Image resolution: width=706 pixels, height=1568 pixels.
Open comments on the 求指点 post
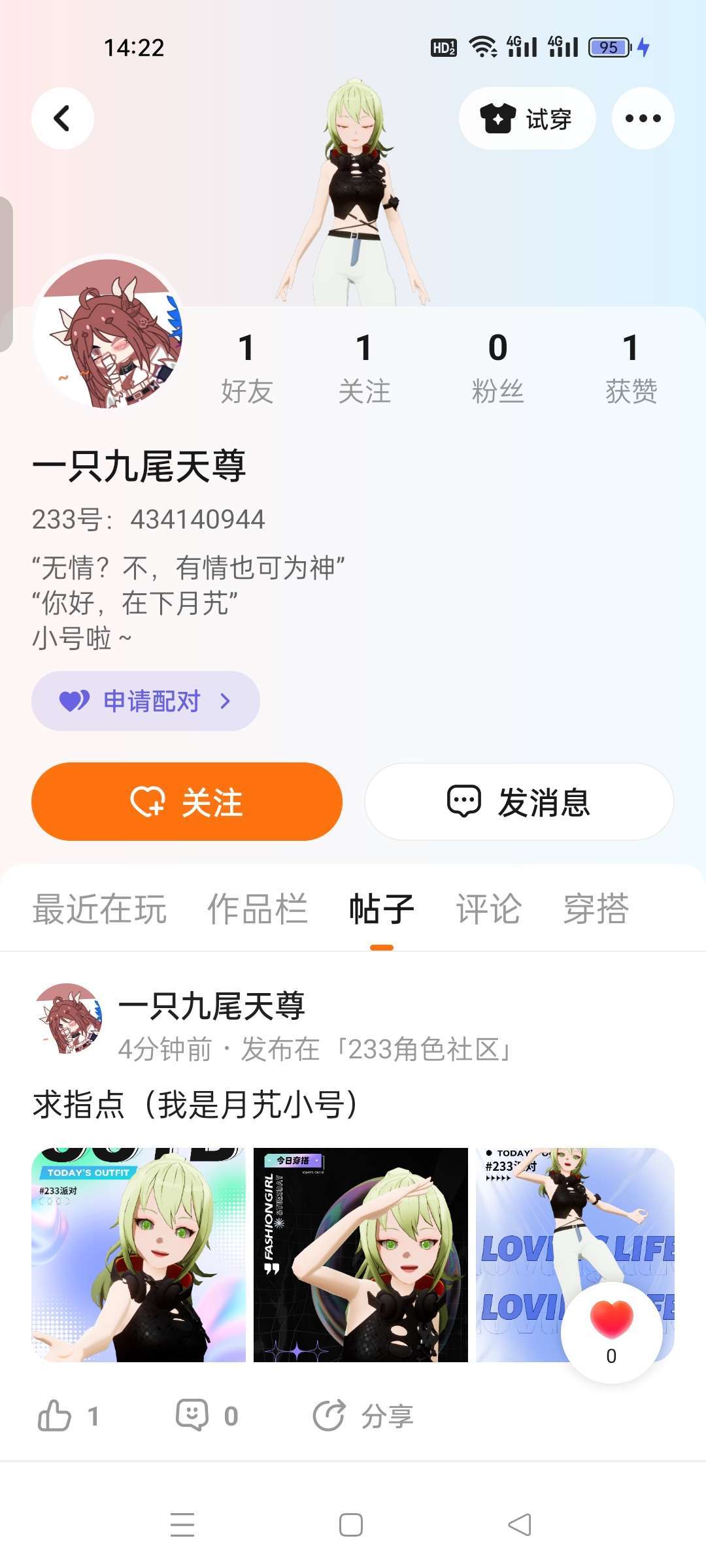click(x=193, y=1416)
